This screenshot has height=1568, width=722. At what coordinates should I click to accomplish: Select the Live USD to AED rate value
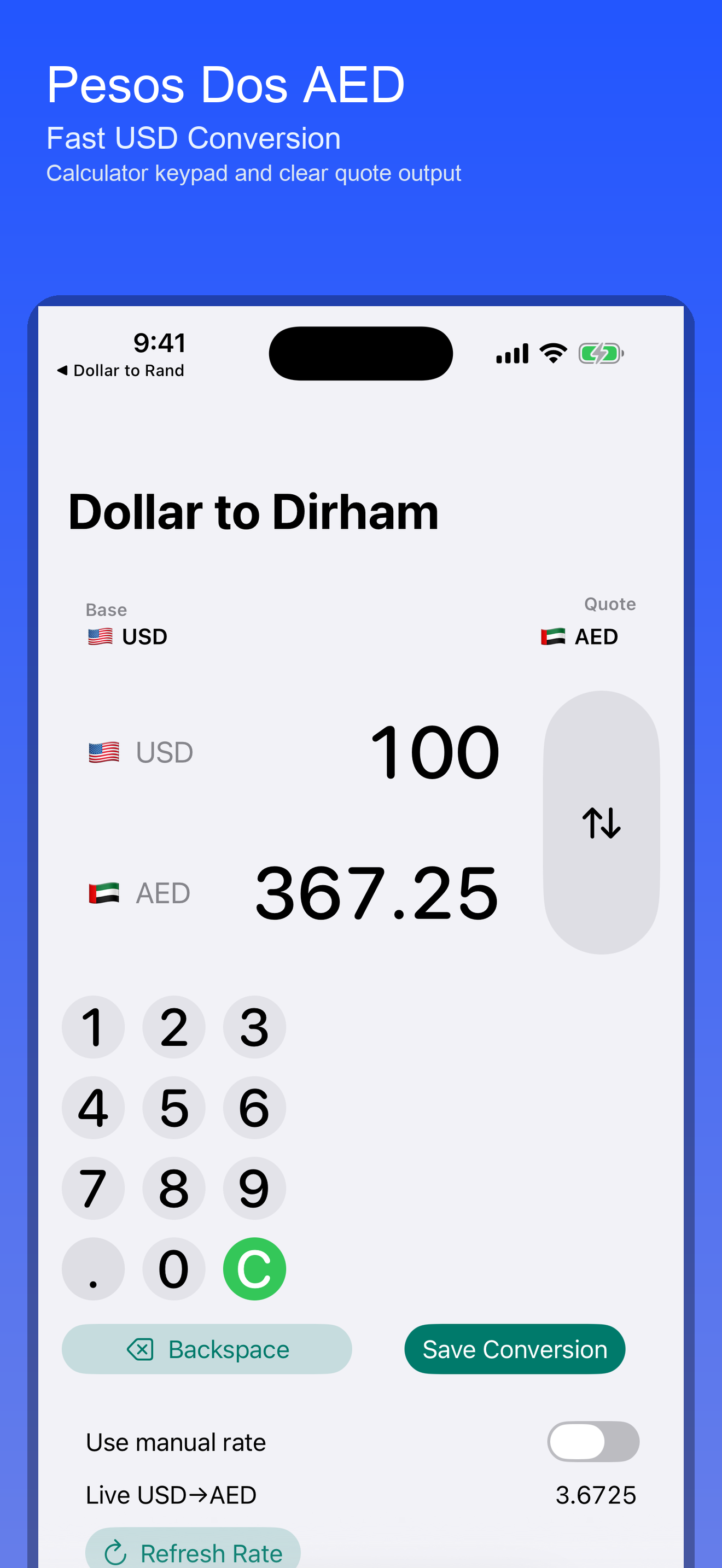(x=597, y=1495)
